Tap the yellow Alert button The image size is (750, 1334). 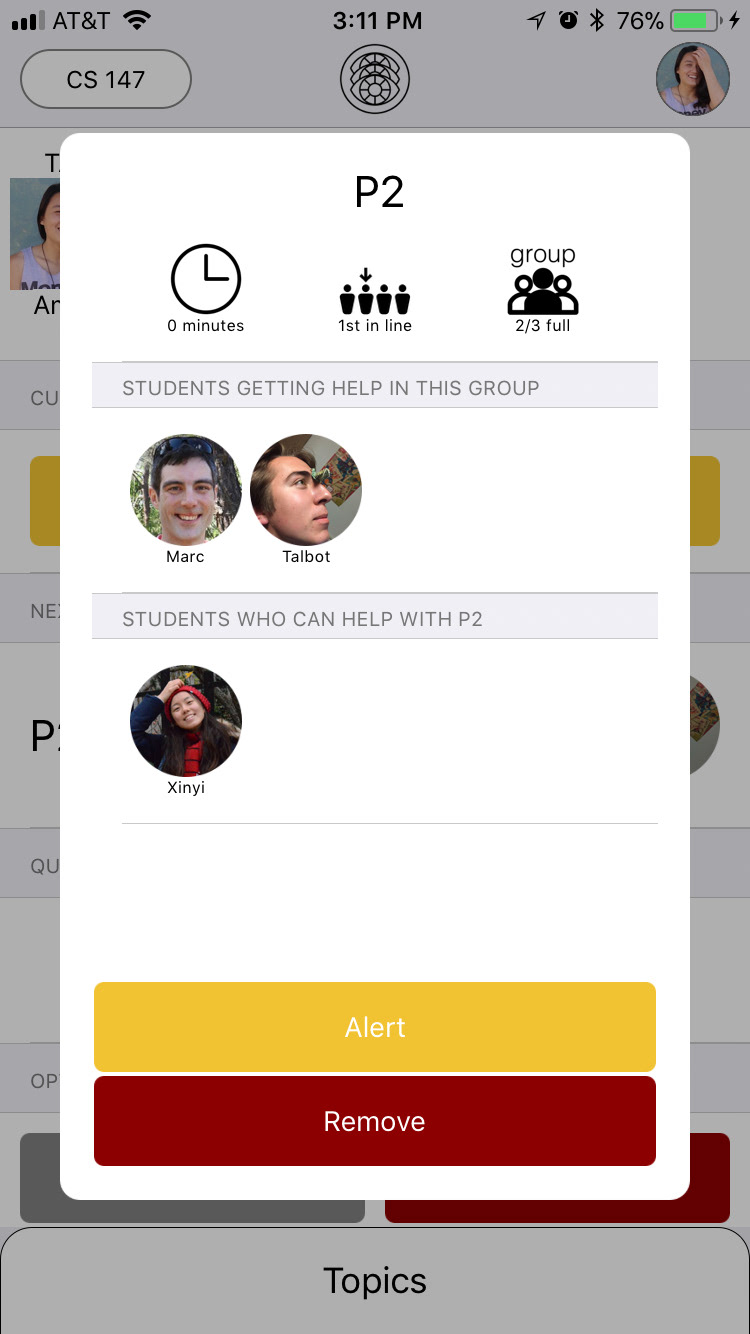[x=375, y=1027]
